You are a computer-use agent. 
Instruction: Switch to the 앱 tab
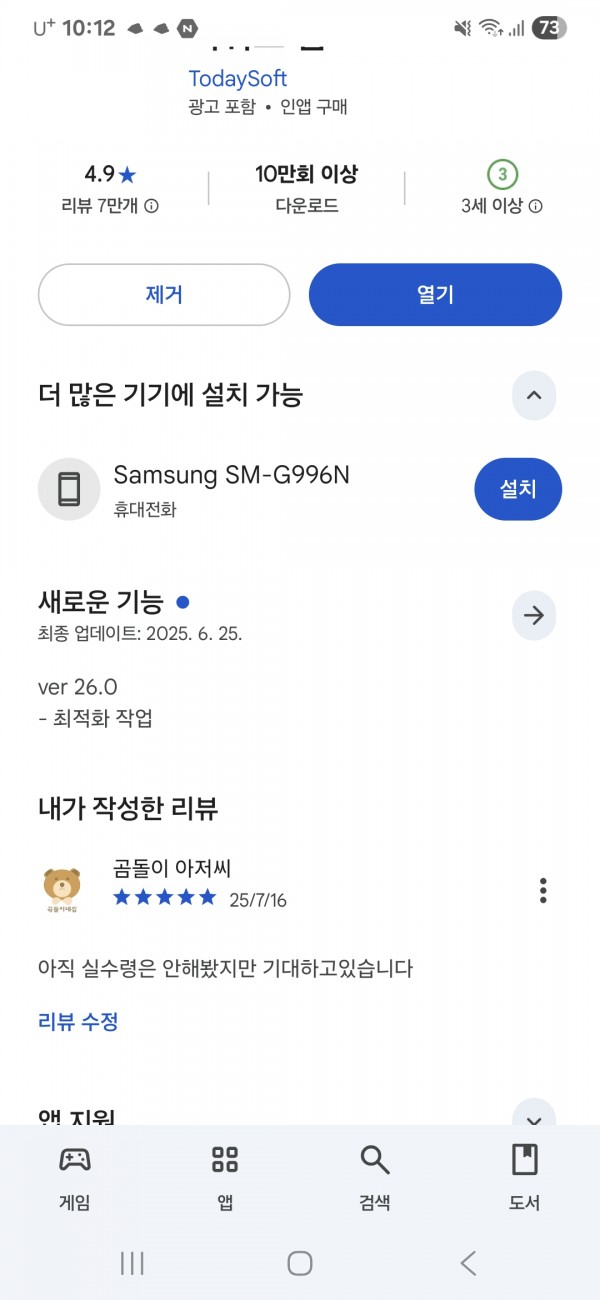click(x=225, y=1178)
